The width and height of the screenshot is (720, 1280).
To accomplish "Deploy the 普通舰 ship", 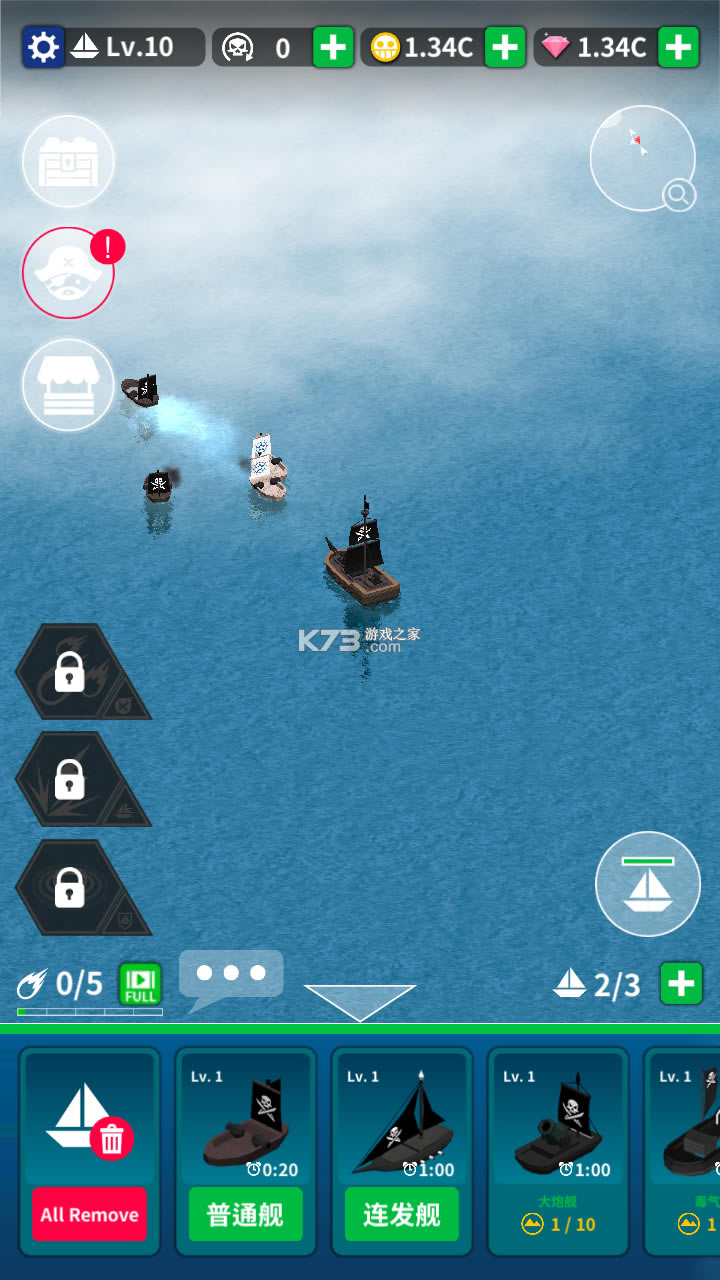I will click(x=245, y=1215).
